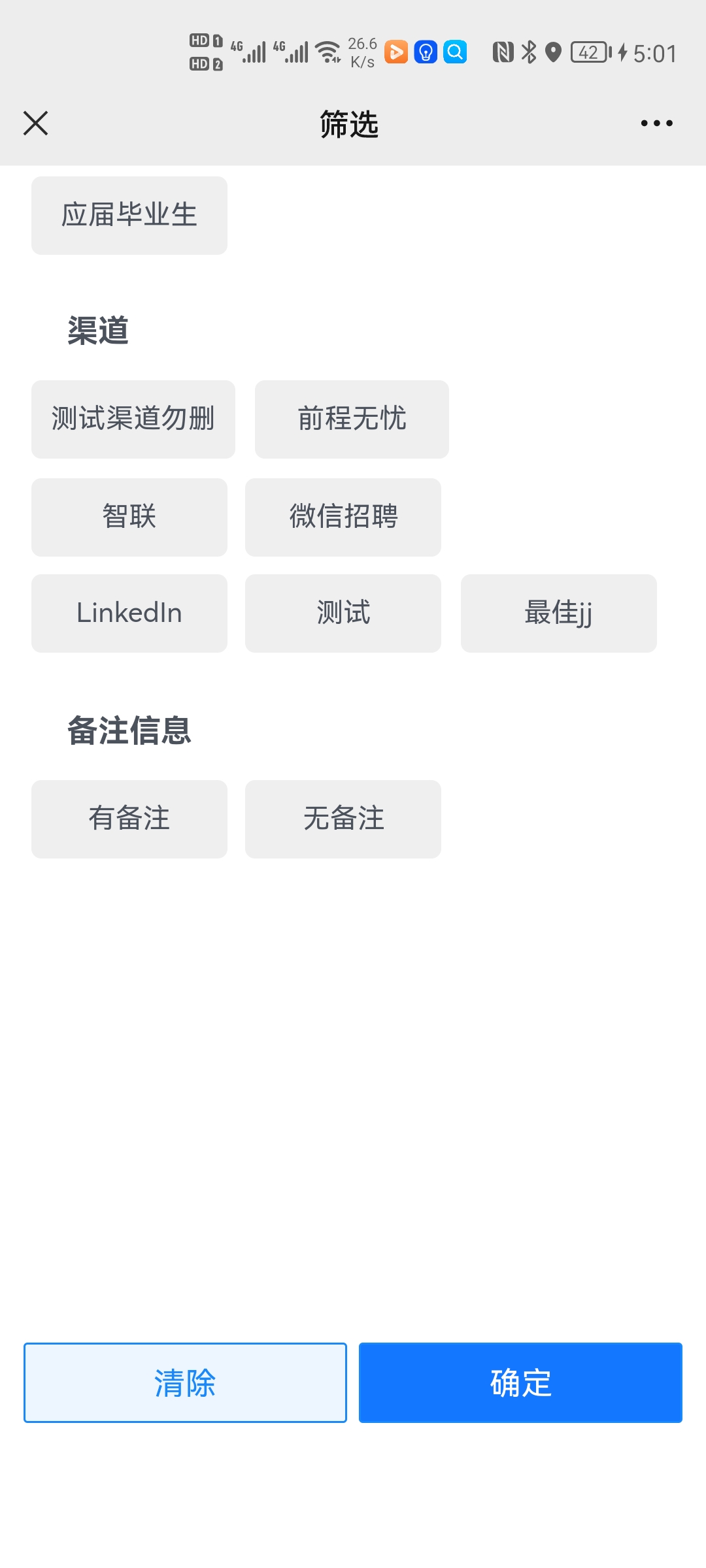Filter candidates with 无备注

[x=343, y=819]
